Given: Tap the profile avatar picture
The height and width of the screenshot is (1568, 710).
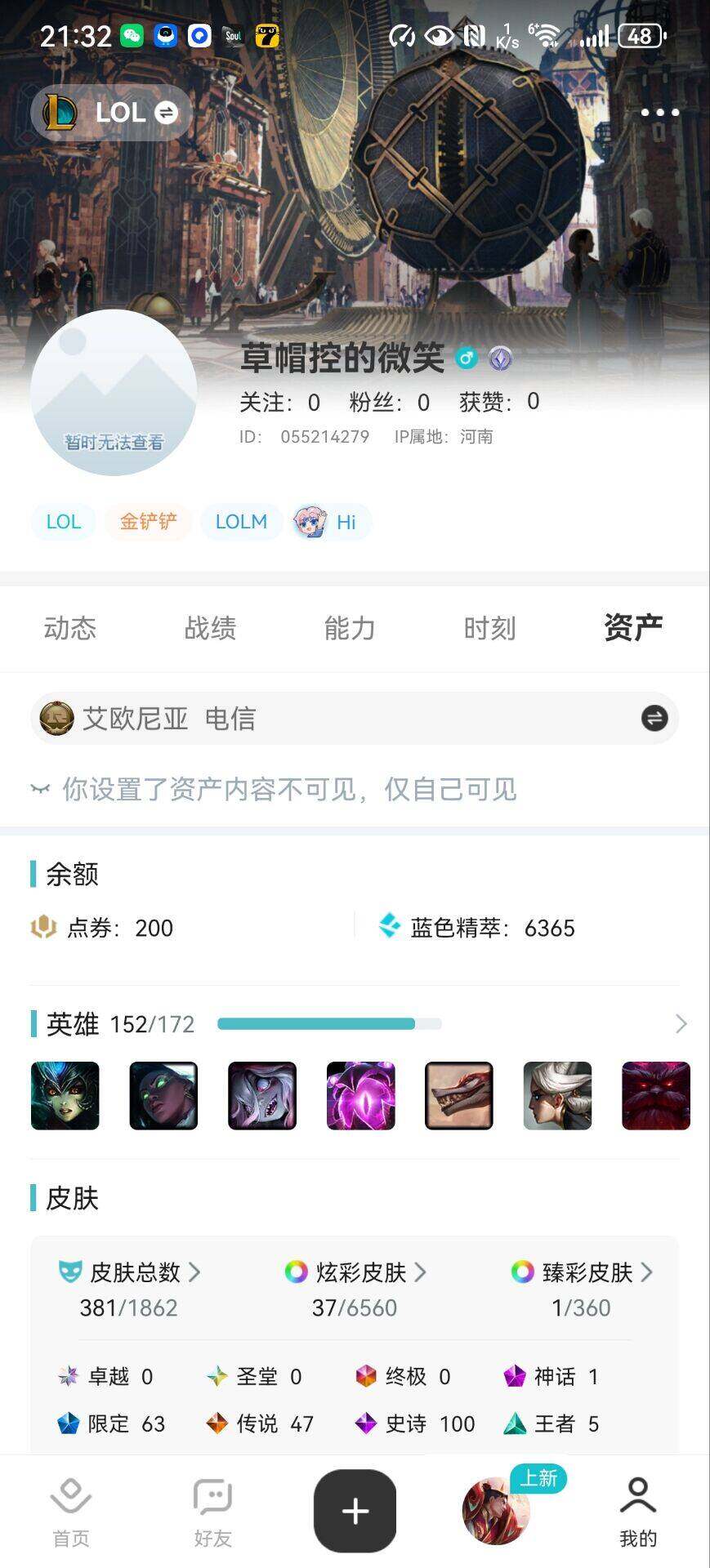Looking at the screenshot, I should (x=114, y=393).
